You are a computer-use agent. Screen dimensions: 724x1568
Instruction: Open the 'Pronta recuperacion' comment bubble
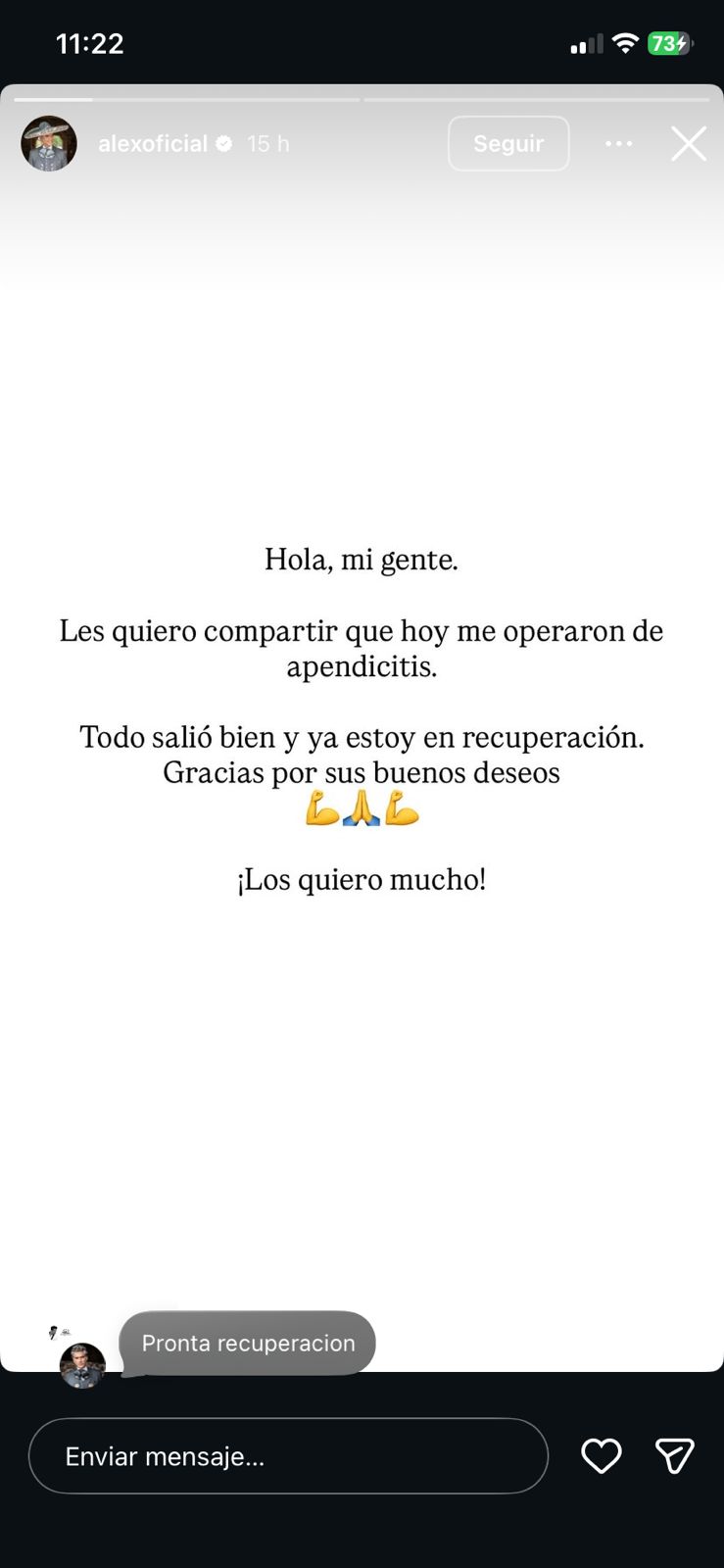pyautogui.click(x=248, y=1343)
